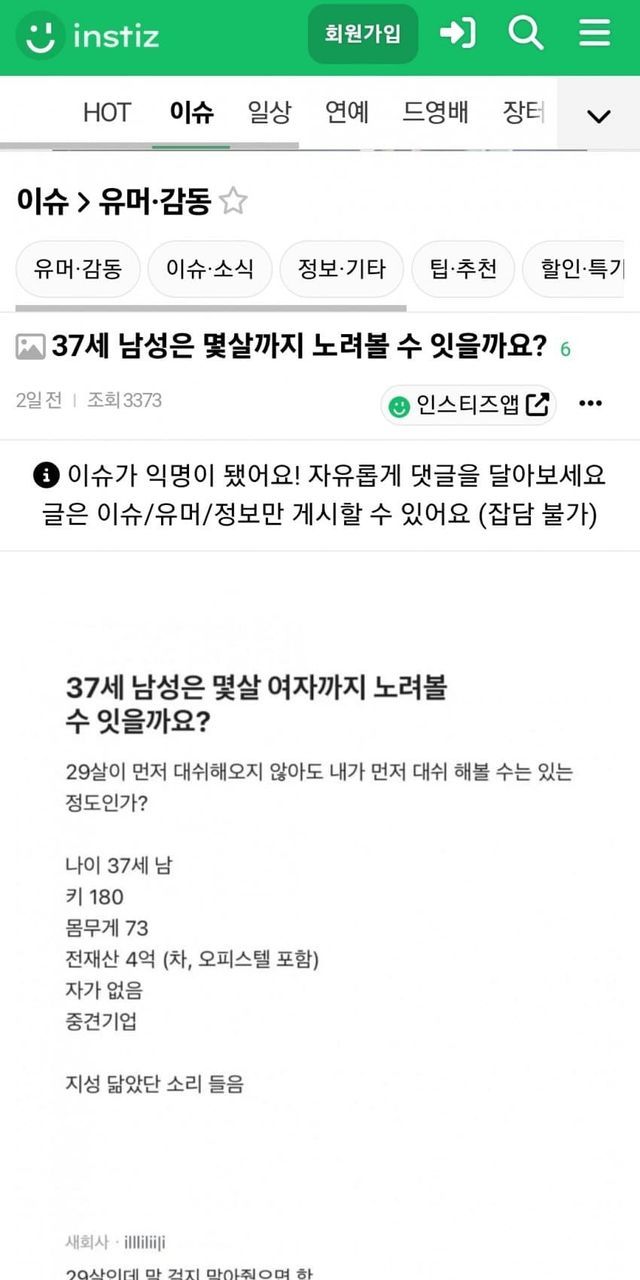The height and width of the screenshot is (1280, 640).
Task: Tap the instiz logo to go home
Action: point(88,36)
